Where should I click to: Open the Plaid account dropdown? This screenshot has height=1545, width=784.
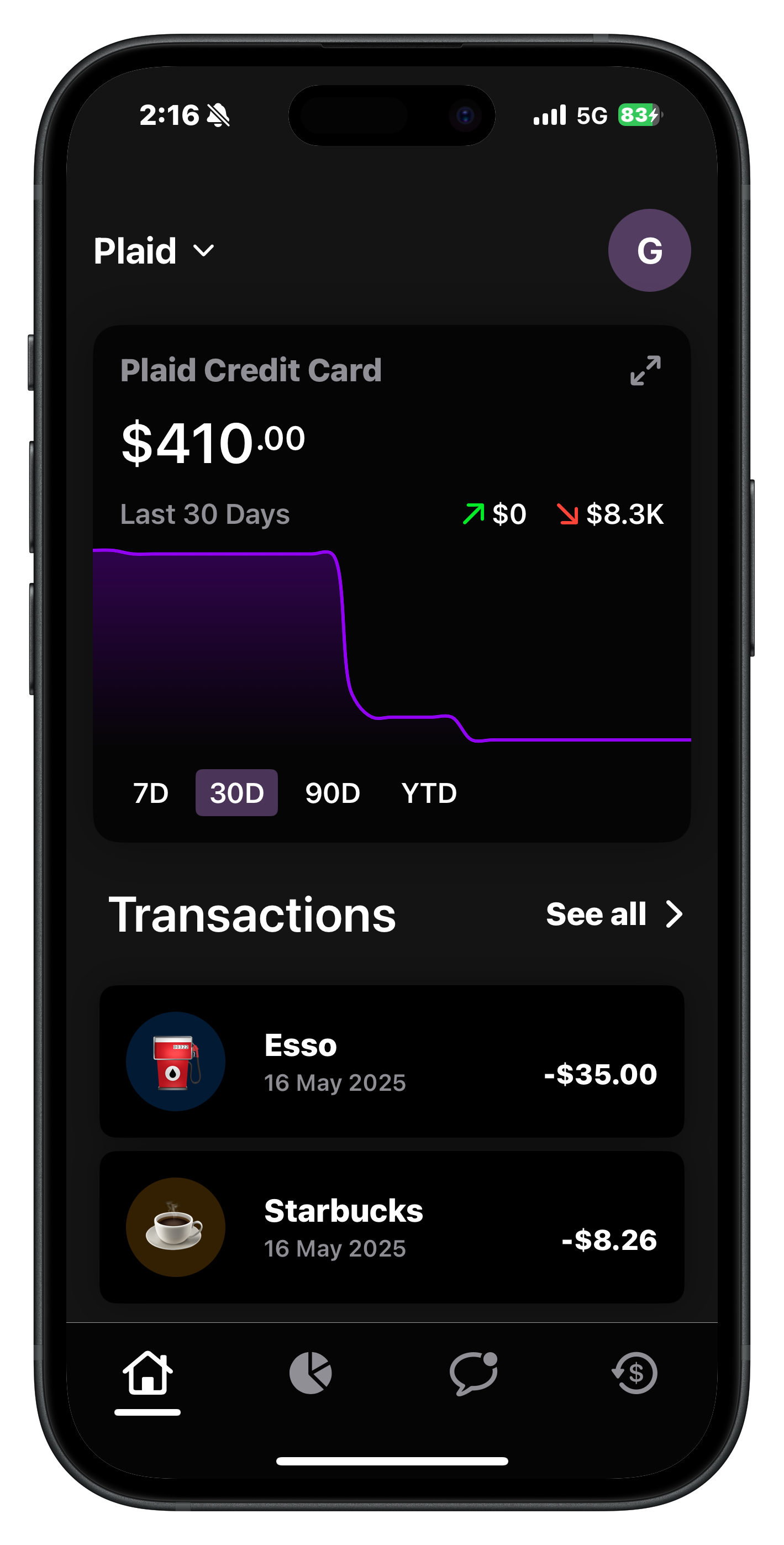(x=154, y=251)
